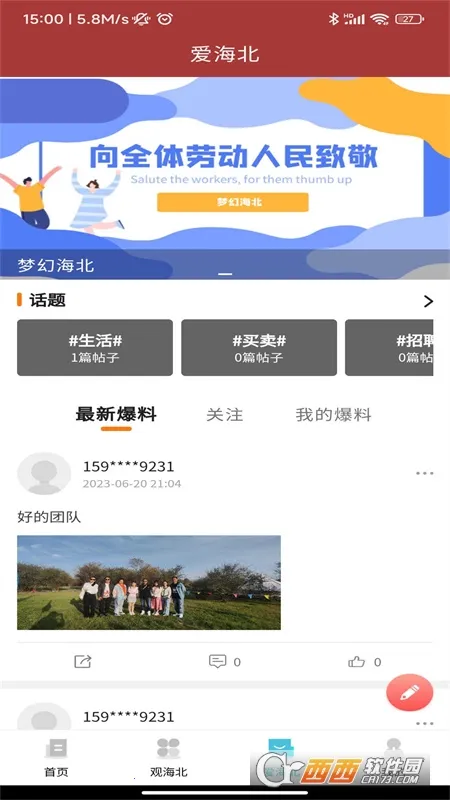Viewport: 450px width, 800px height.
Task: Open the group photo in the 好的团队 post
Action: pyautogui.click(x=149, y=582)
